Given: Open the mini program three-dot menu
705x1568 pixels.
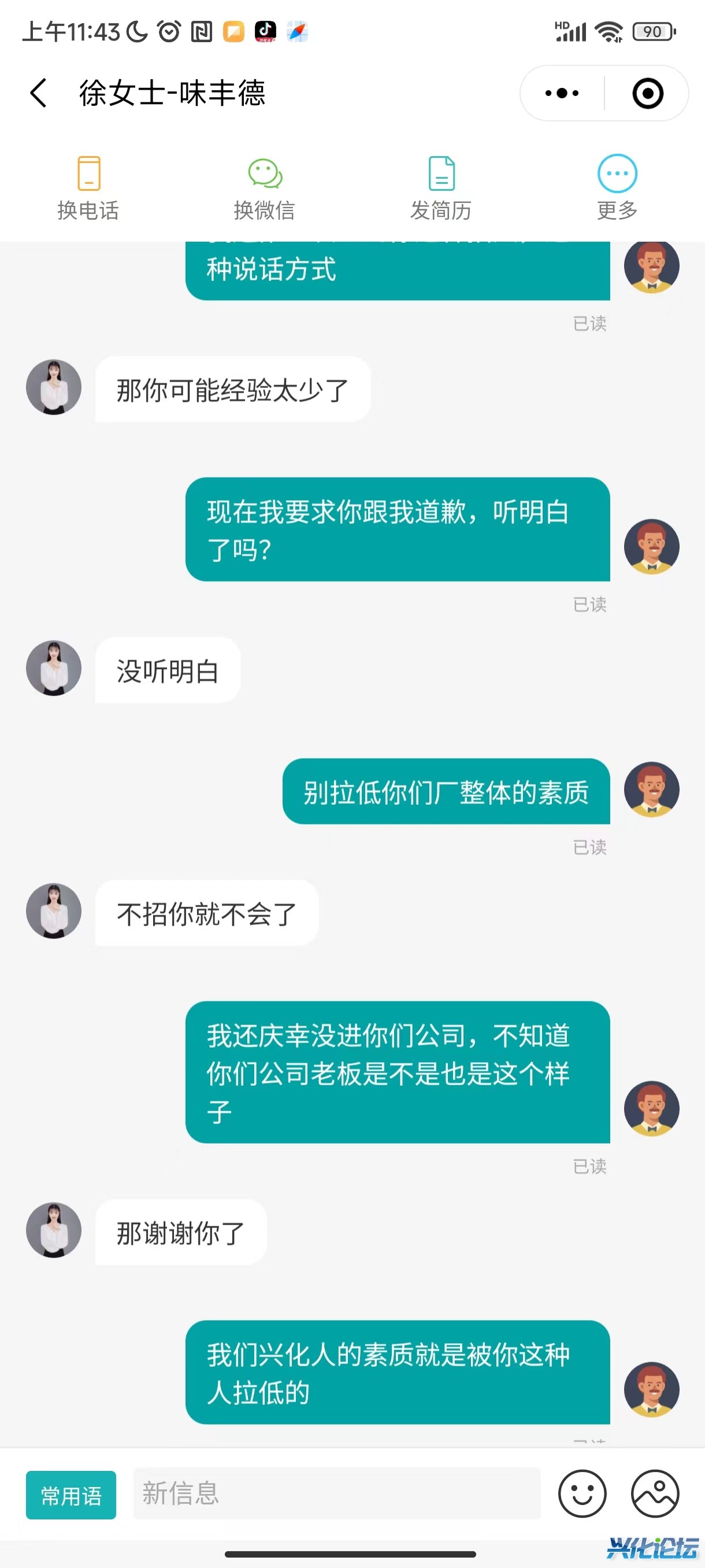Looking at the screenshot, I should point(562,93).
